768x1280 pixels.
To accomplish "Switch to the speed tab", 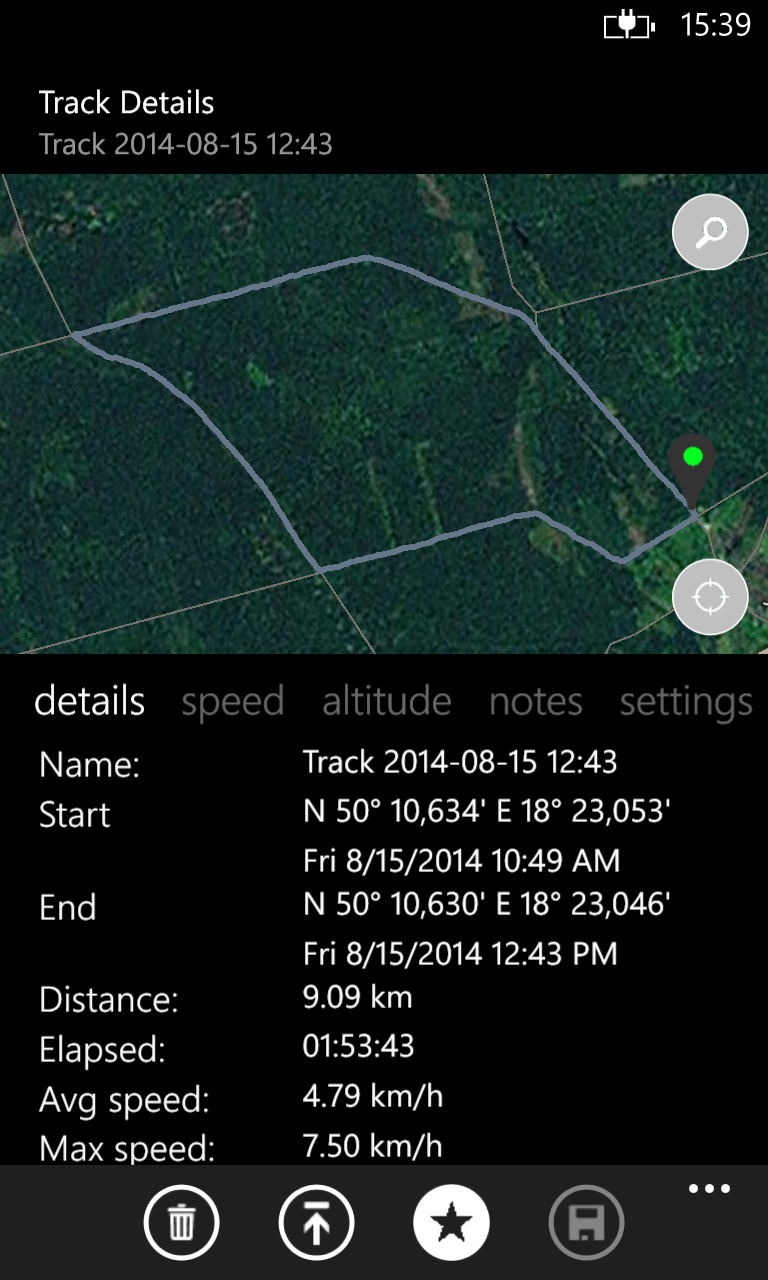I will pyautogui.click(x=232, y=701).
